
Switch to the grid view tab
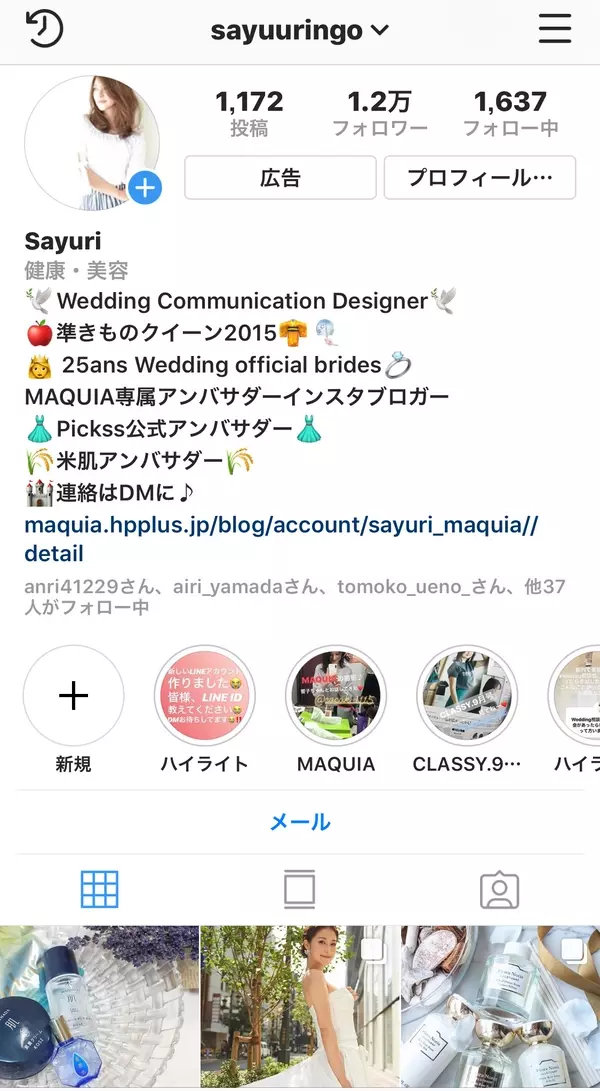[x=100, y=888]
